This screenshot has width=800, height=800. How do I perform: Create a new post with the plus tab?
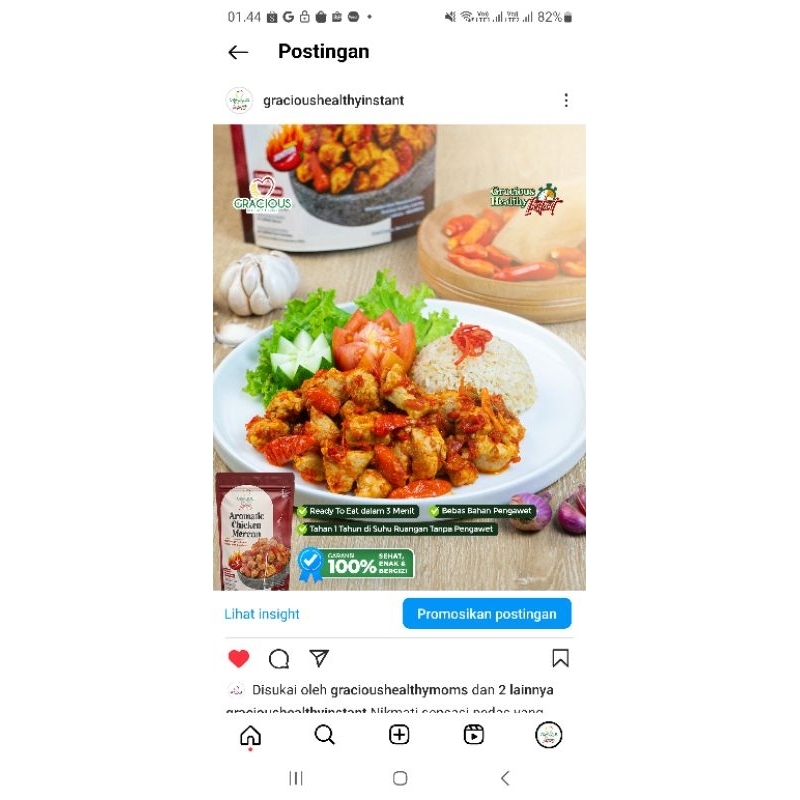(399, 735)
